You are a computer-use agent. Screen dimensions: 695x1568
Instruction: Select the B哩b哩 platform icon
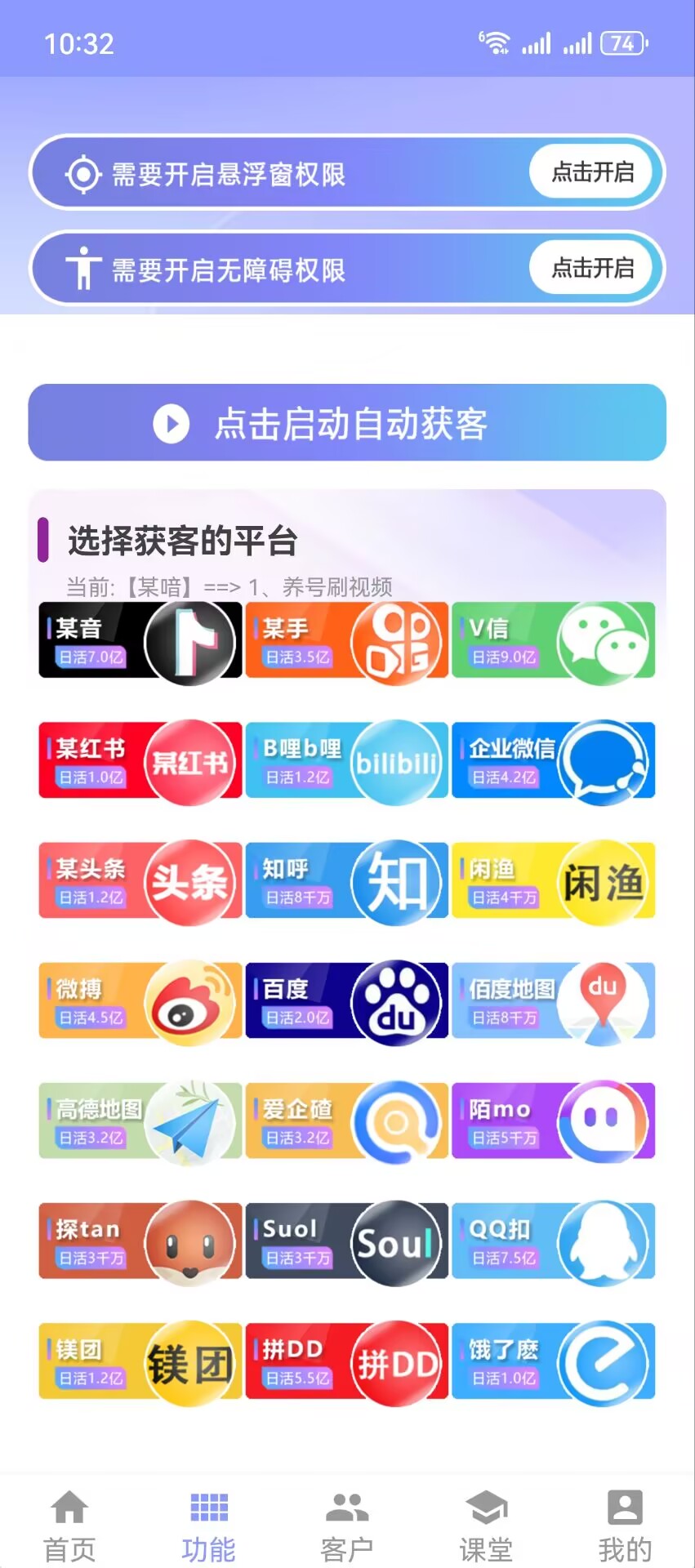click(346, 761)
